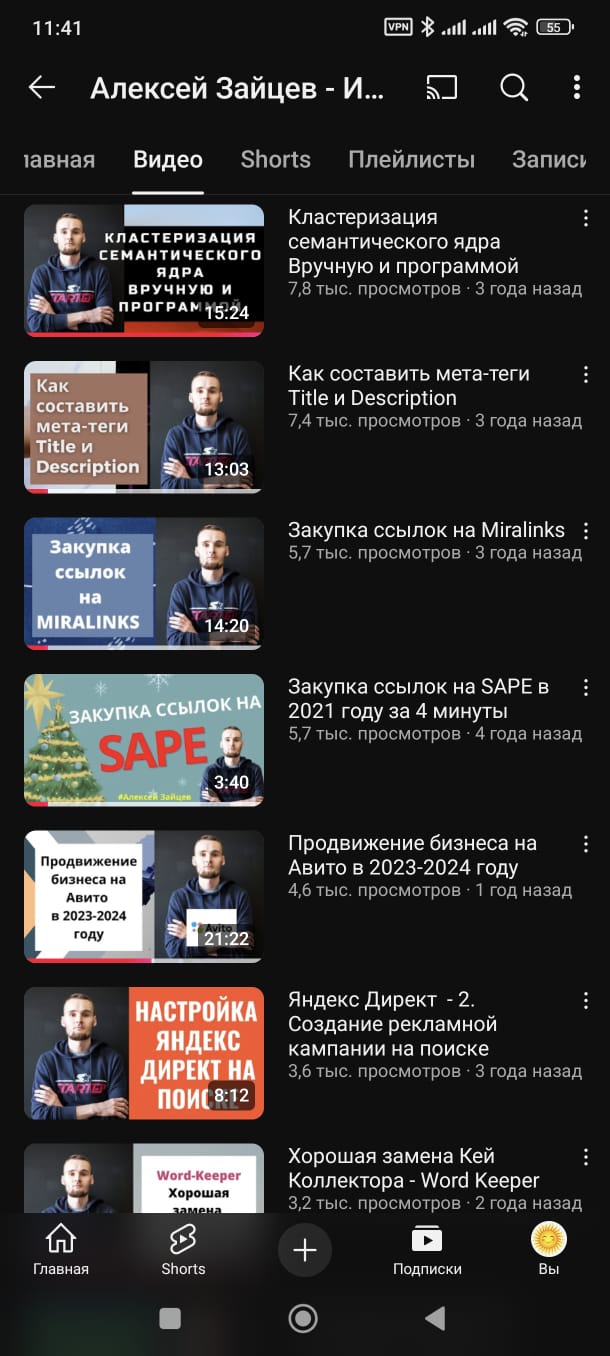Open Подписки subscriptions tab
This screenshot has width=610, height=1356.
click(x=427, y=1251)
